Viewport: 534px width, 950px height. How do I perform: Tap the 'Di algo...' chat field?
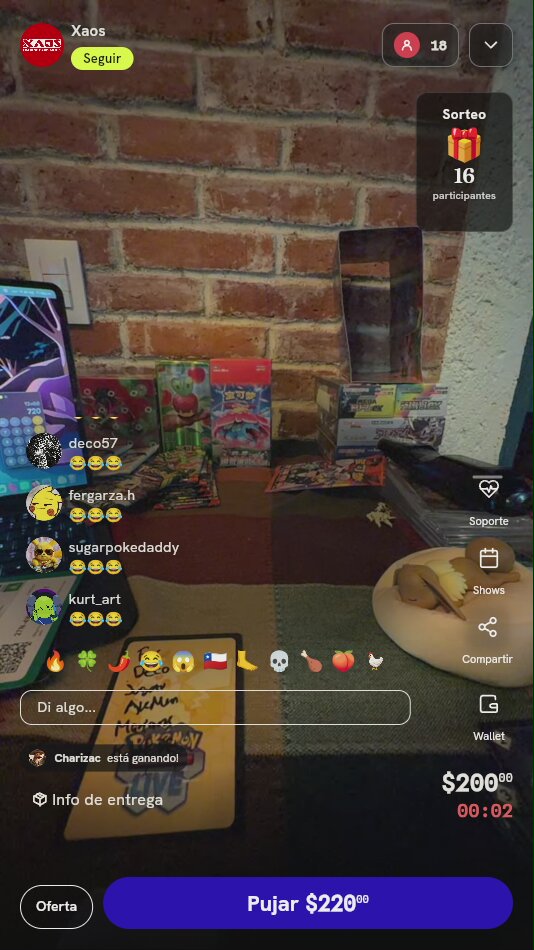(x=215, y=707)
